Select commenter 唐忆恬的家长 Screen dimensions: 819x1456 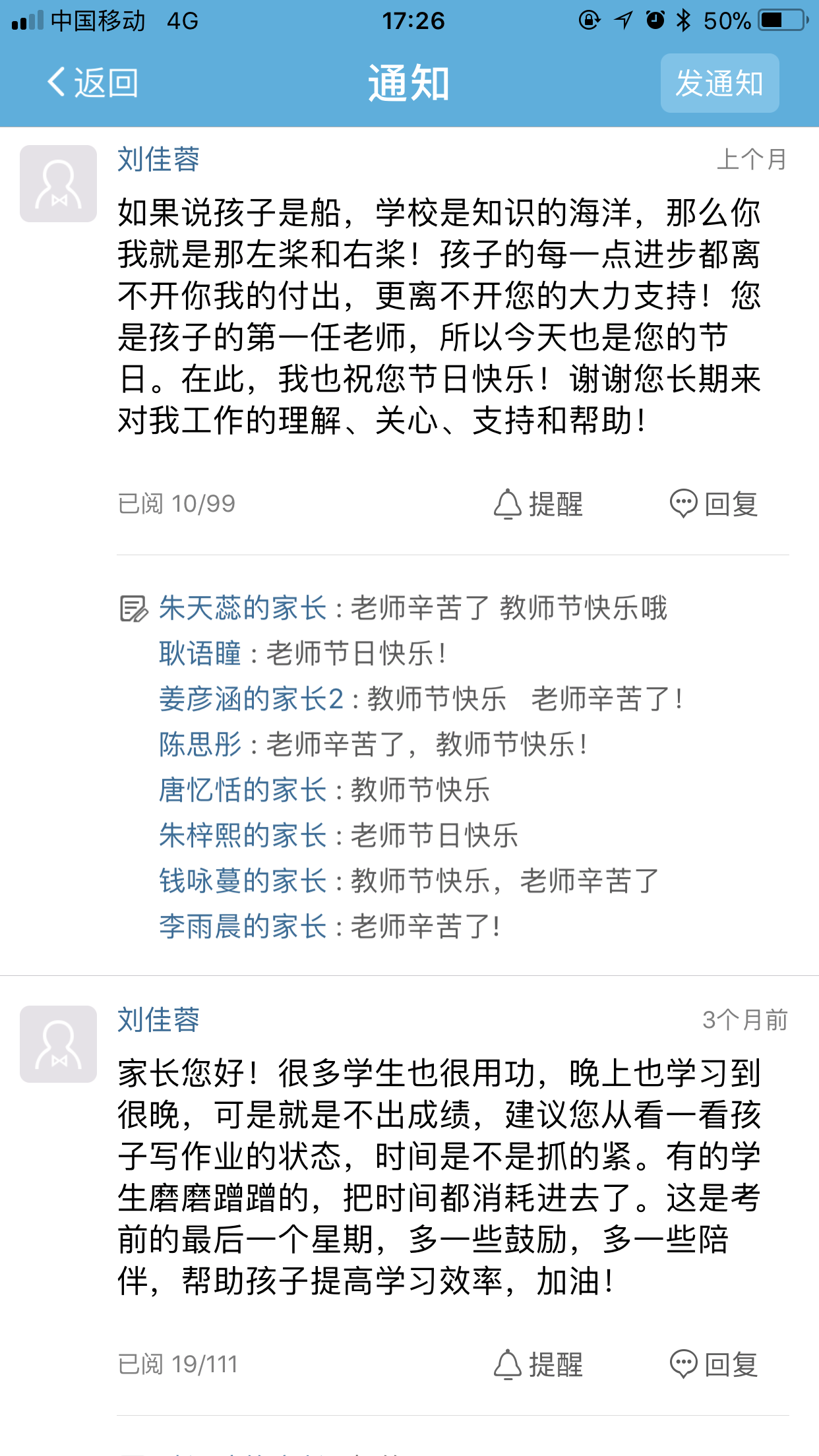pos(242,790)
